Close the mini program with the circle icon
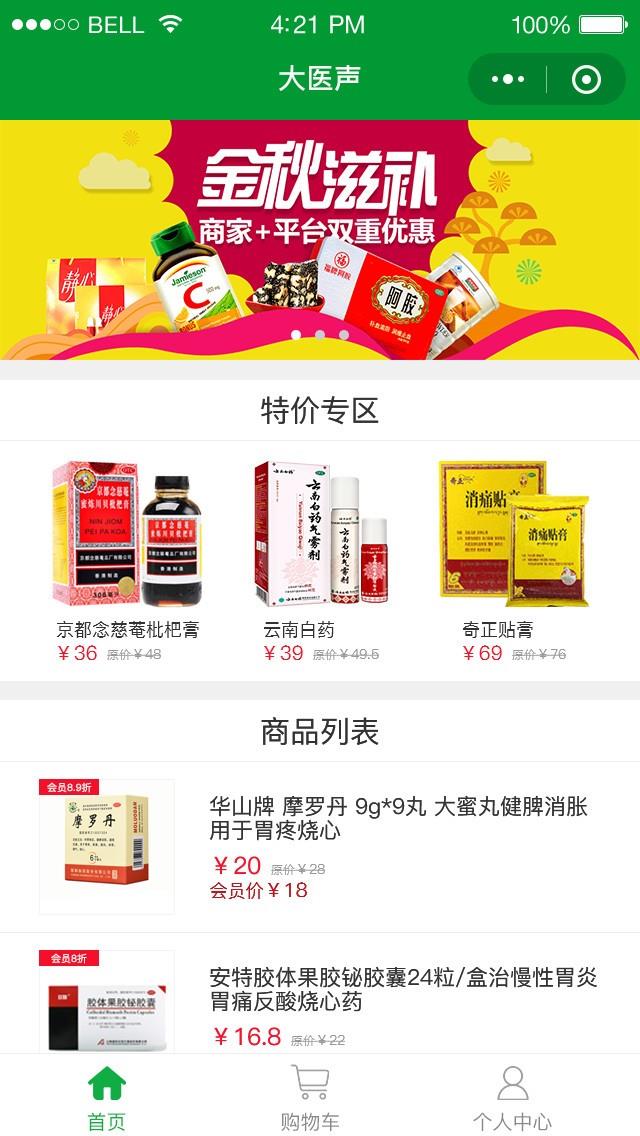The width and height of the screenshot is (640, 1136). 586,79
